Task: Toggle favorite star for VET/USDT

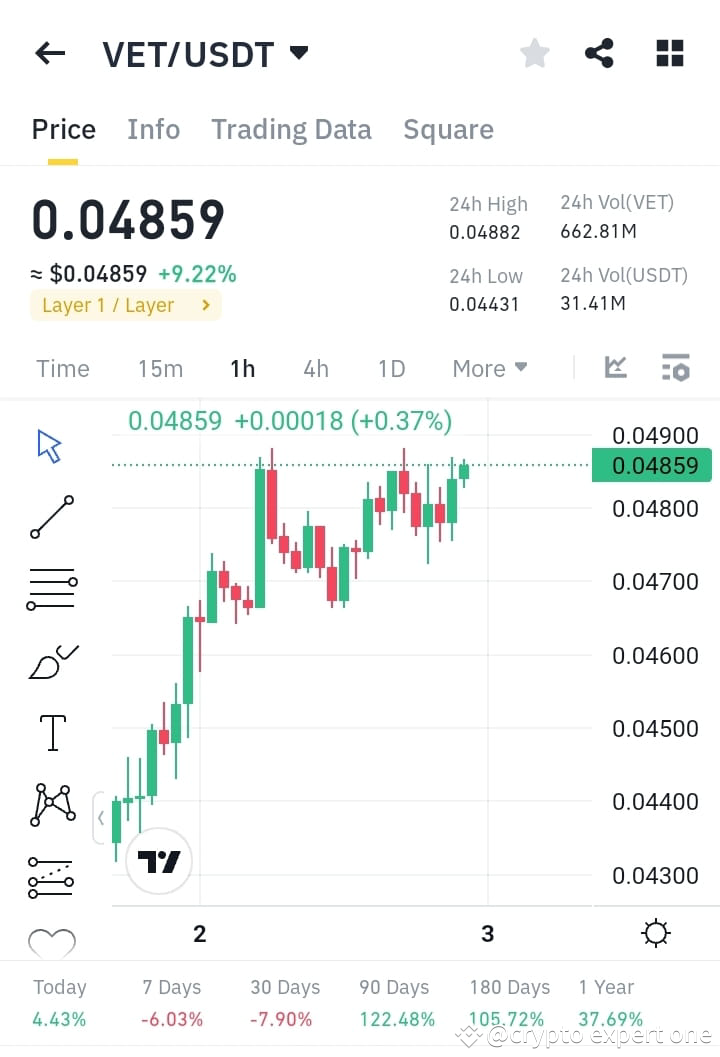Action: (534, 53)
